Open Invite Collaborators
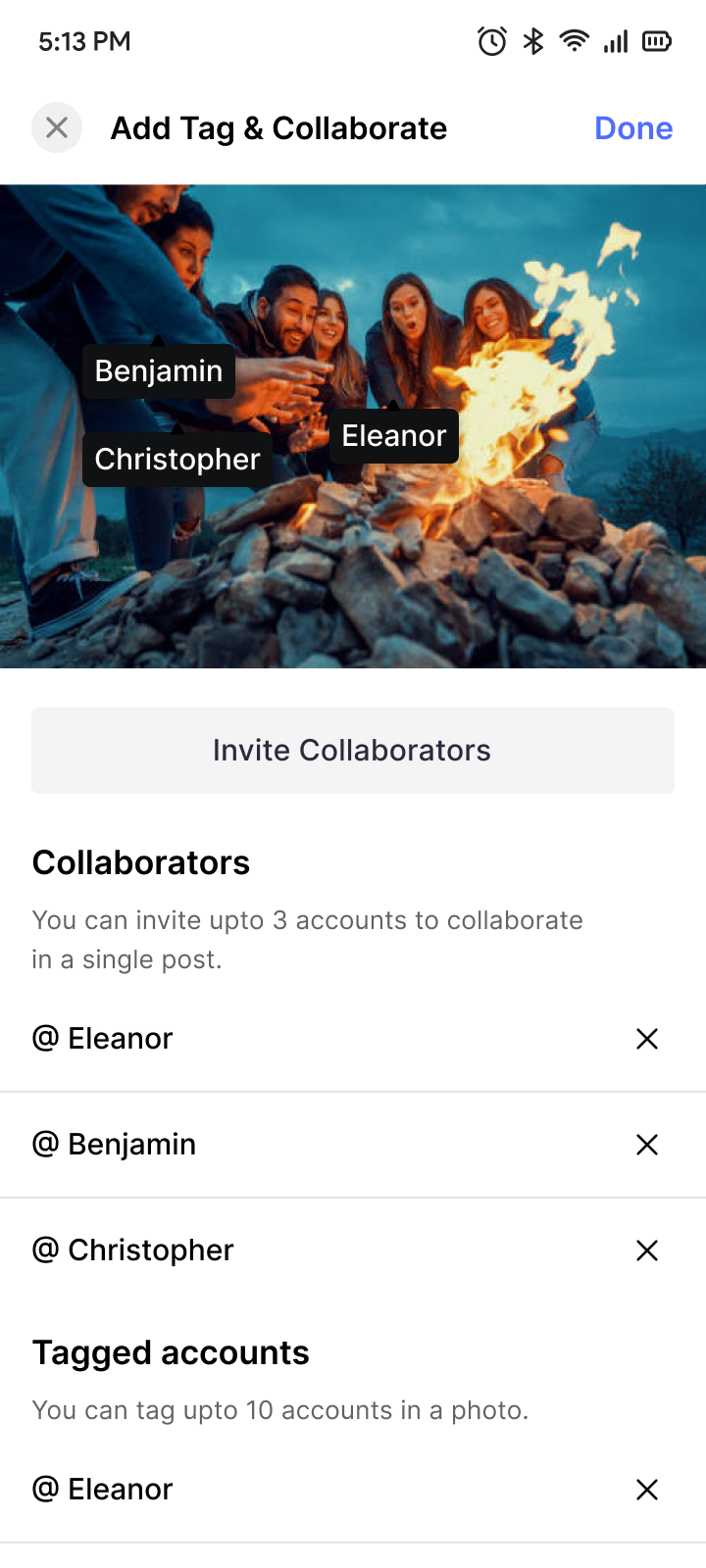 click(353, 751)
